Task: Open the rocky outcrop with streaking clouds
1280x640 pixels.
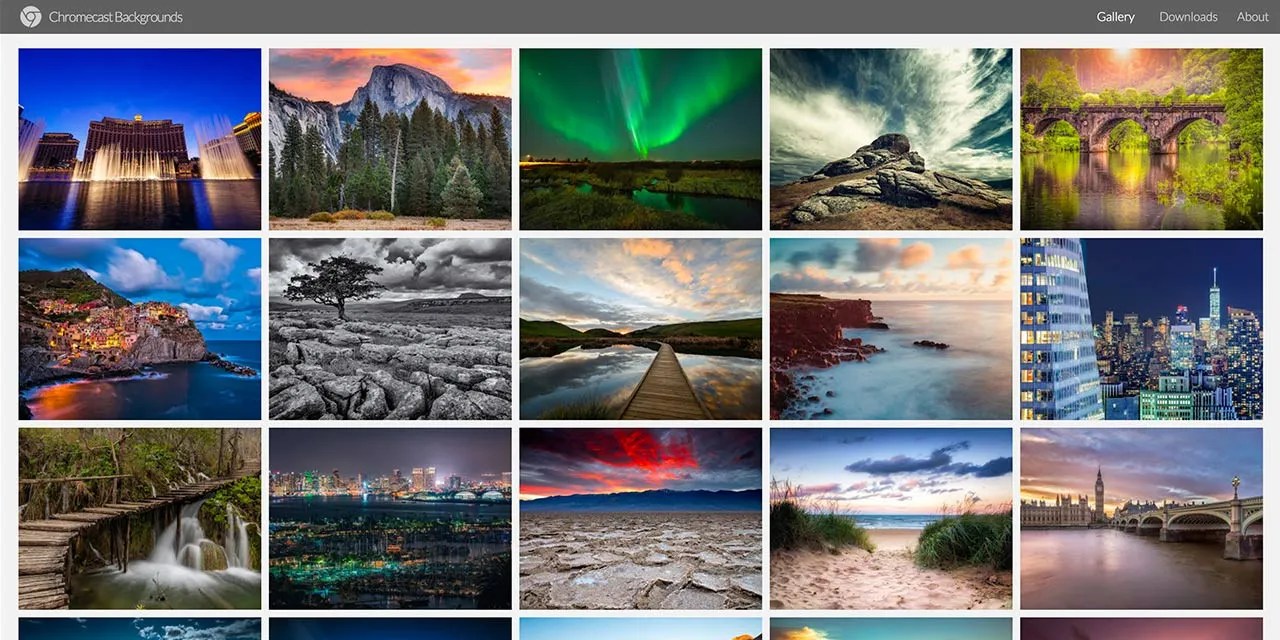Action: click(x=891, y=139)
